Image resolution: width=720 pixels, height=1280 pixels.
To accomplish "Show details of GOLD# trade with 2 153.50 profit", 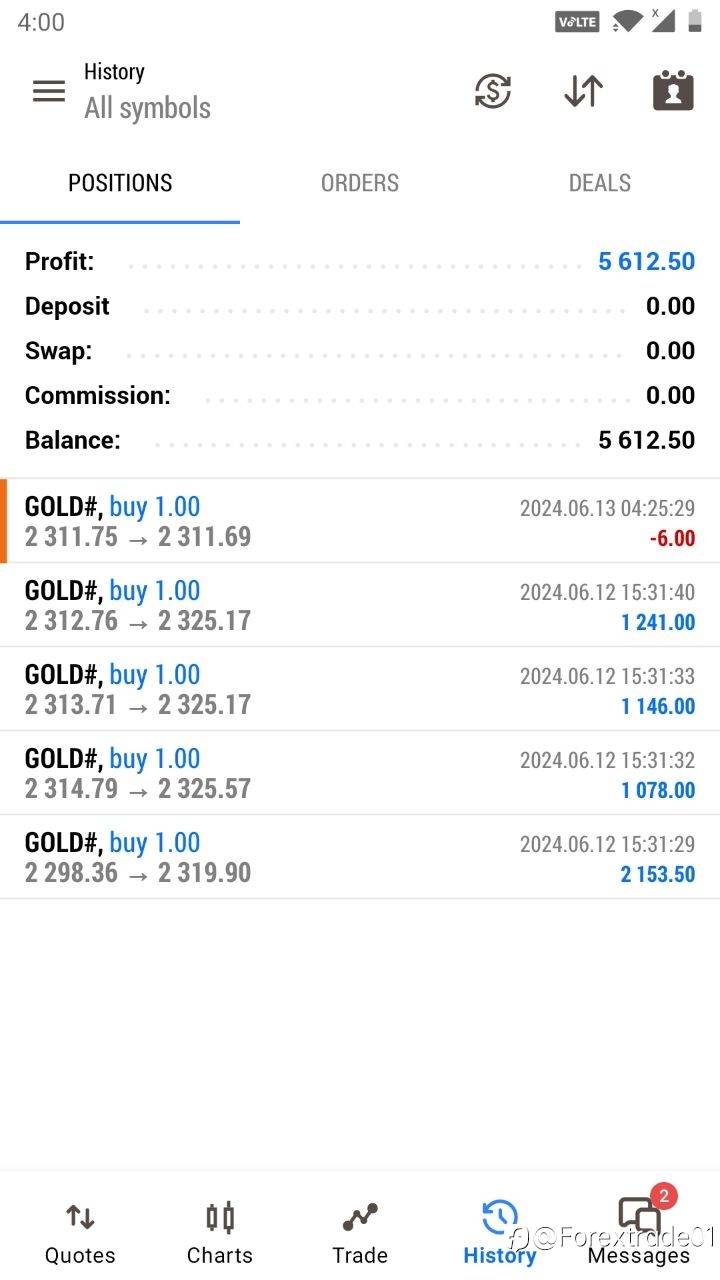I will 360,857.
